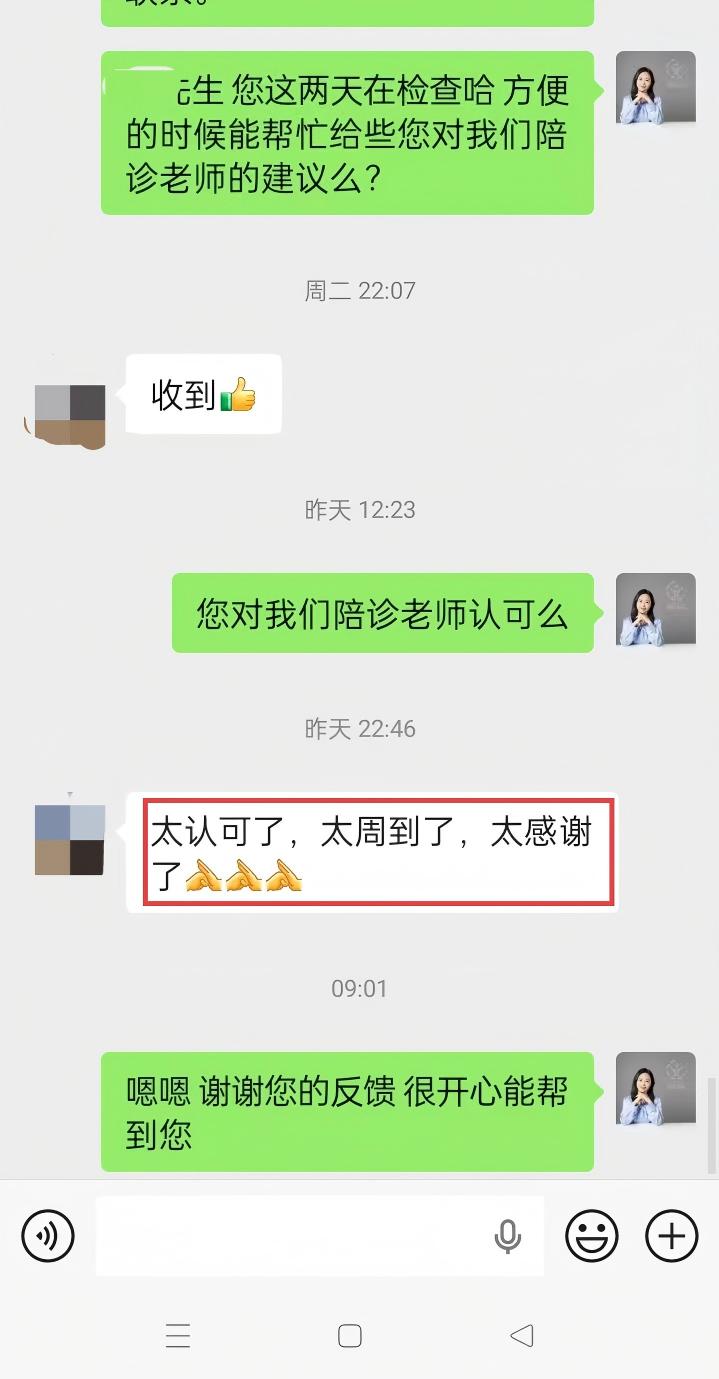Viewport: 719px width, 1379px height.
Task: Tap sender avatar next to 您对我们陪诊老师认可么
Action: pos(655,612)
